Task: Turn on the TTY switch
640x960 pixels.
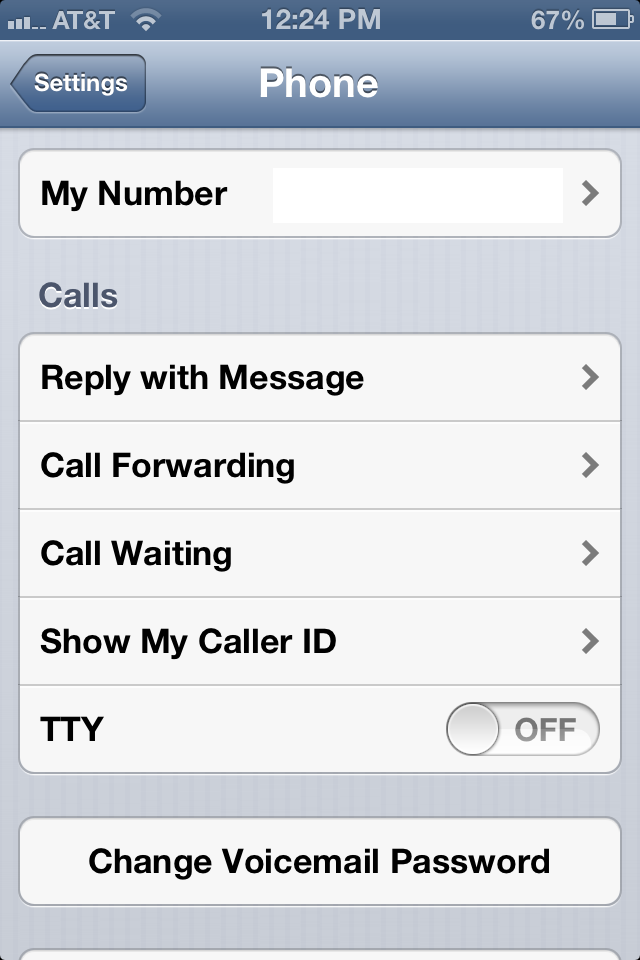Action: point(522,729)
